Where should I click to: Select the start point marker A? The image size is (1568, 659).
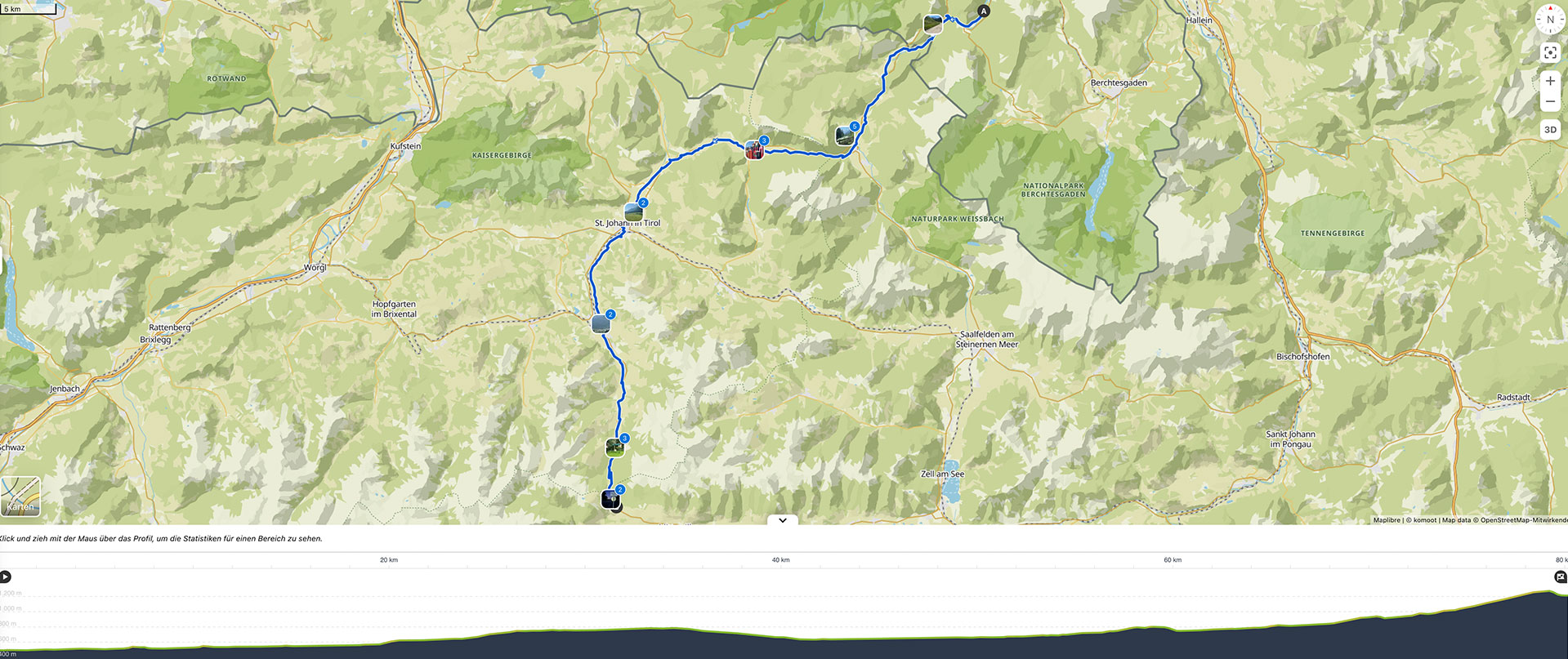click(x=984, y=11)
